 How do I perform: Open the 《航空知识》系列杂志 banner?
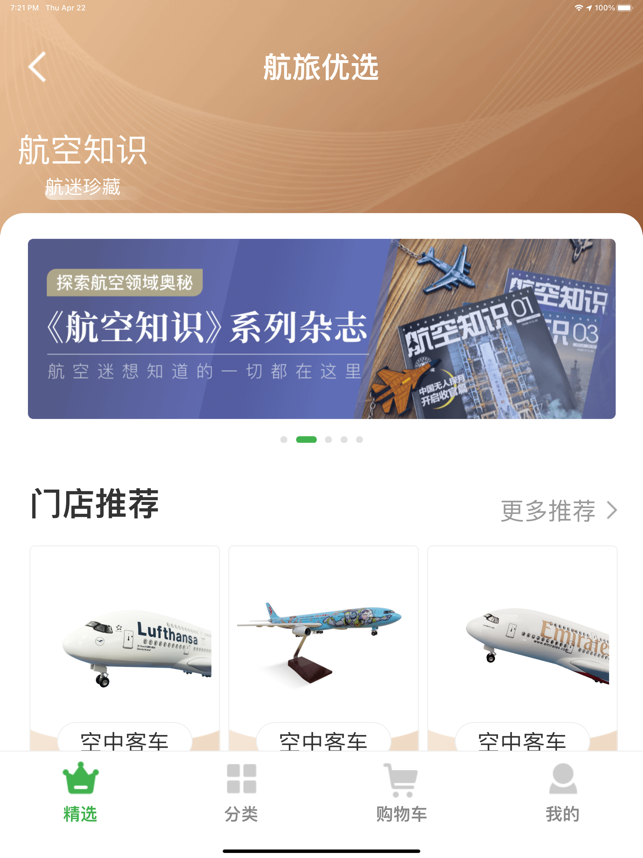click(x=321, y=328)
